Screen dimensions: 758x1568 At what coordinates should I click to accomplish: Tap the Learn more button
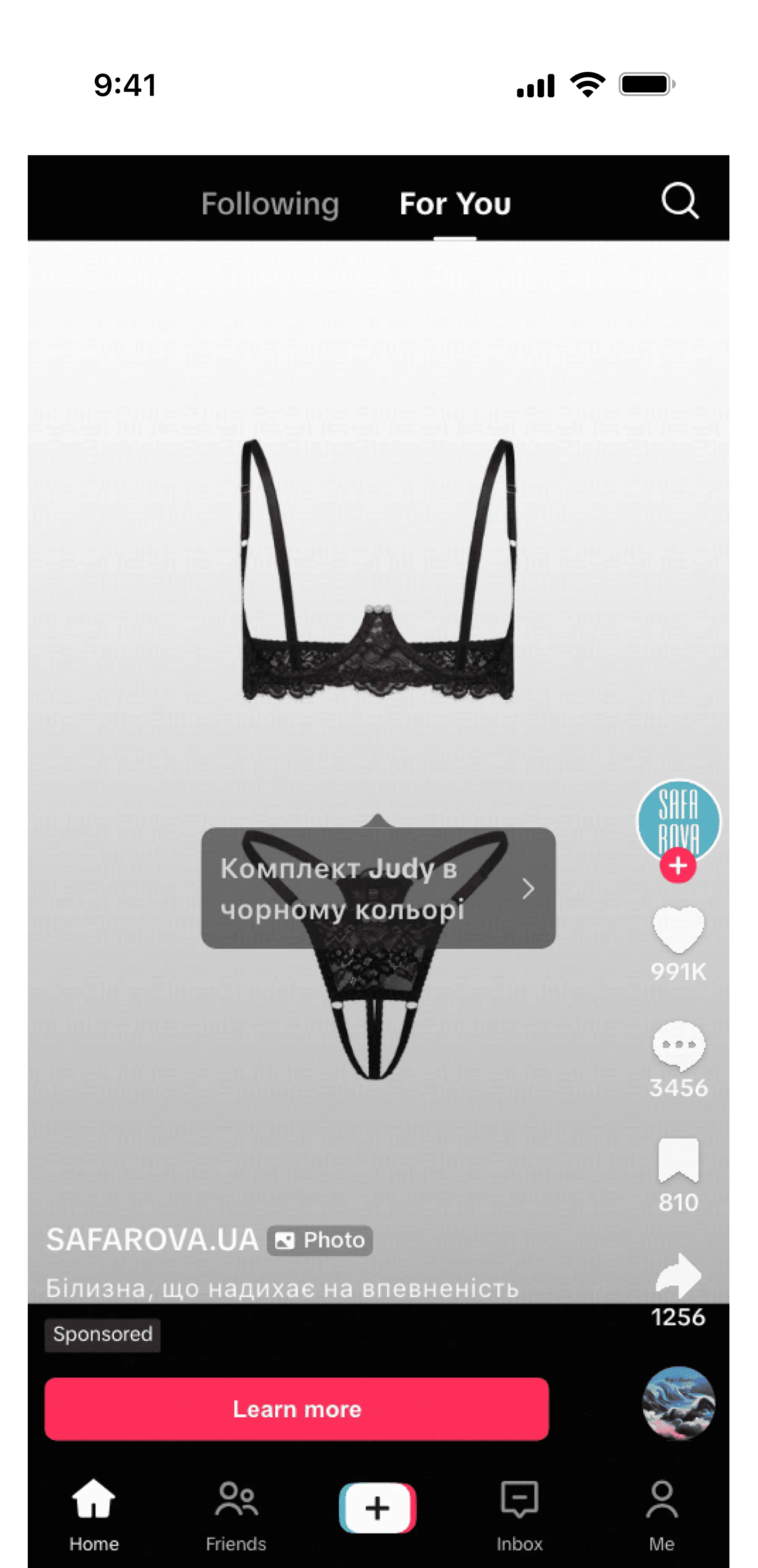(x=297, y=1409)
